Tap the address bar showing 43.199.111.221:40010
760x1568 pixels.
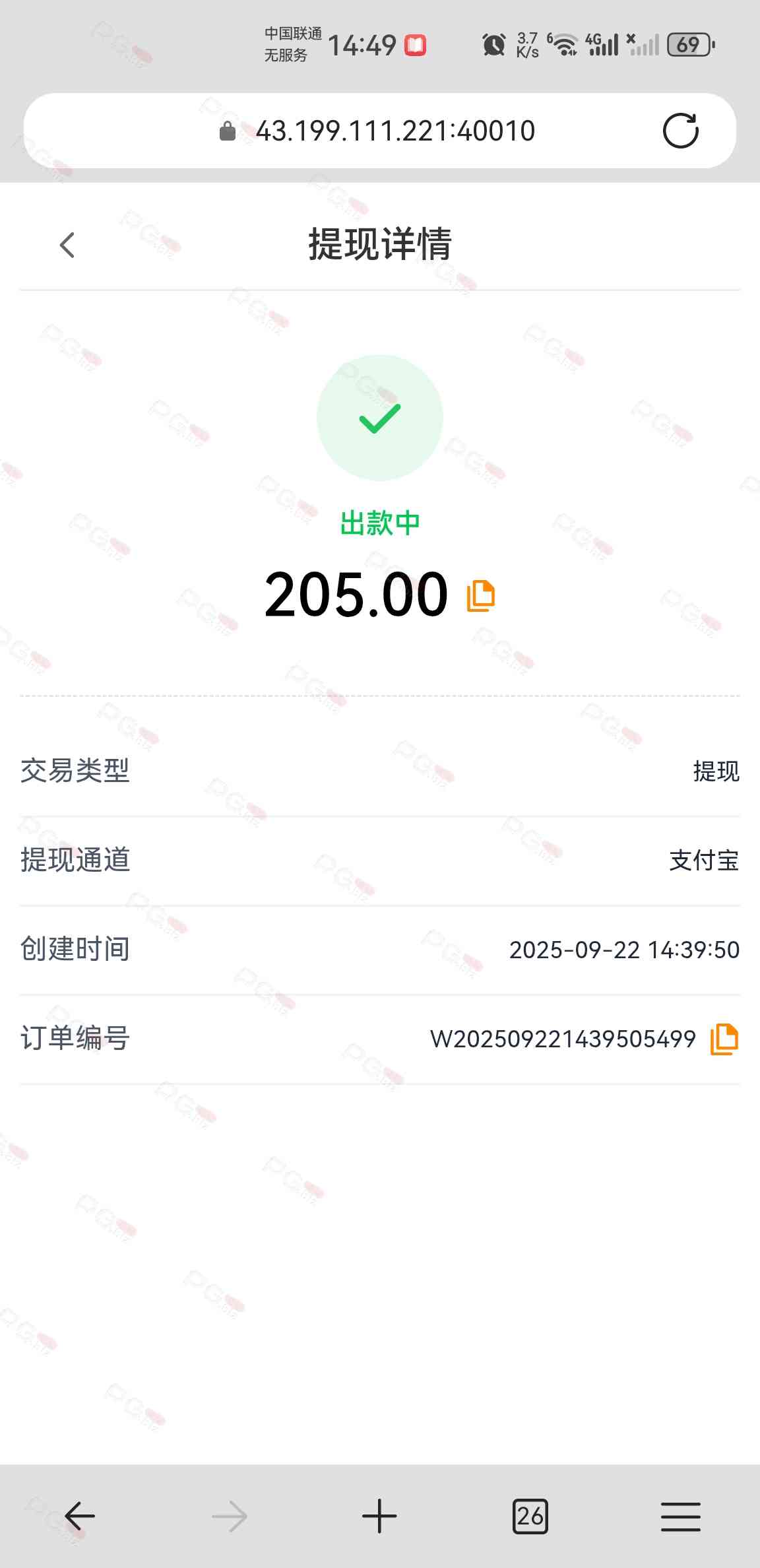pyautogui.click(x=395, y=131)
